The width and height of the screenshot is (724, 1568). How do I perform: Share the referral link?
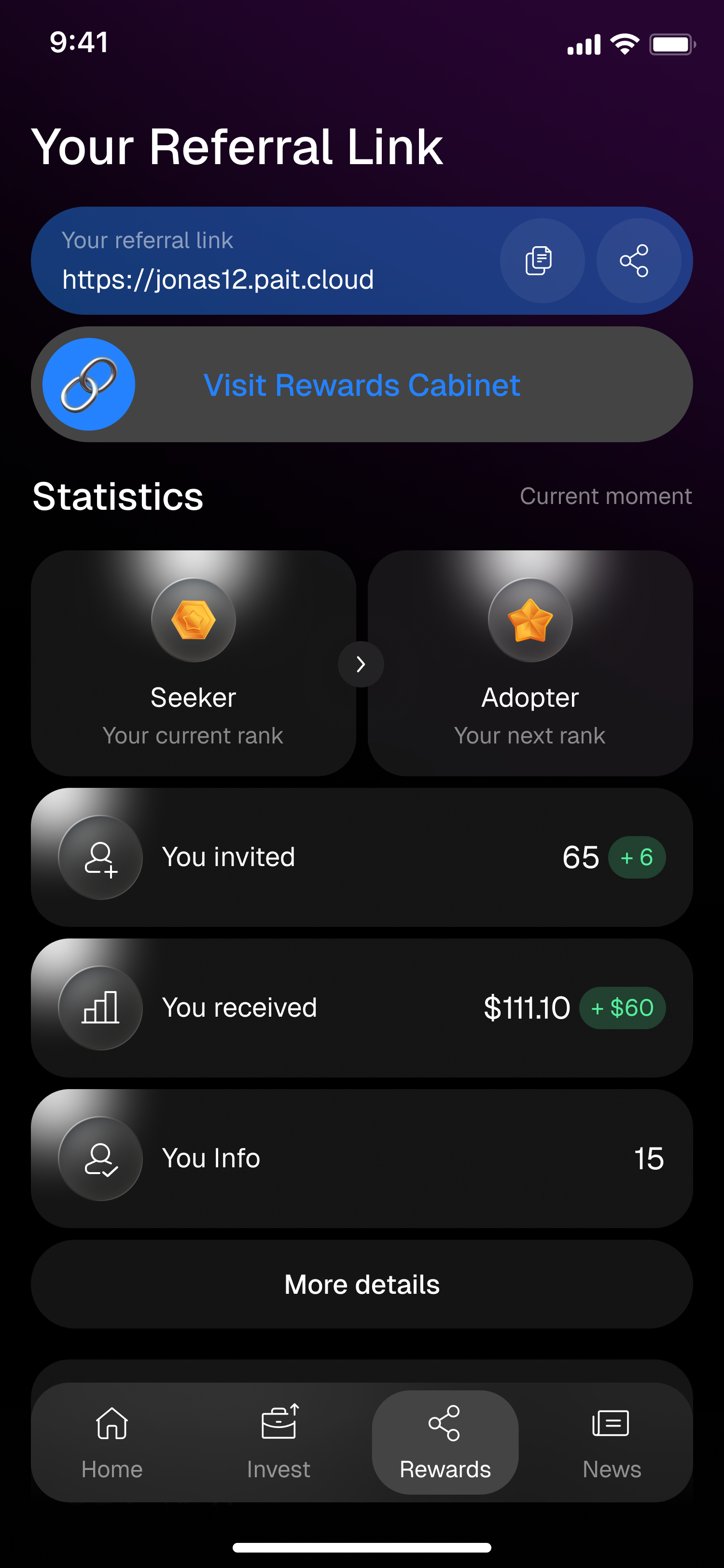coord(638,261)
